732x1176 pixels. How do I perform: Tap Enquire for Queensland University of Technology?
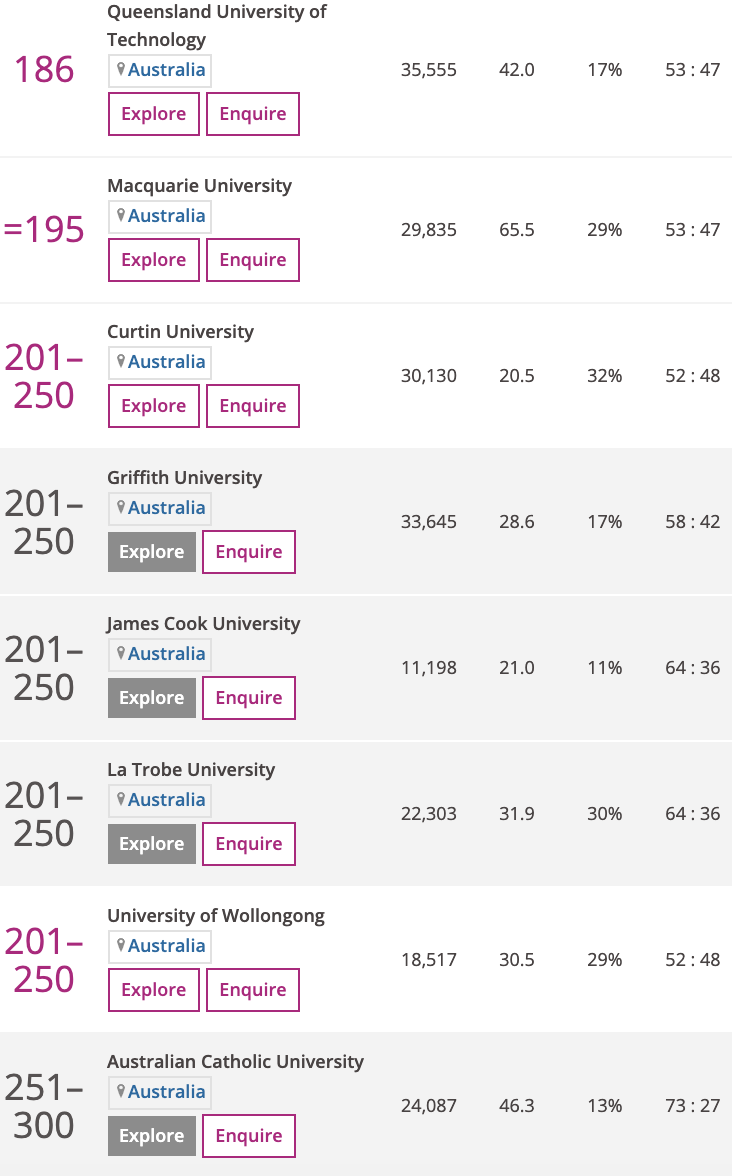pyautogui.click(x=252, y=114)
